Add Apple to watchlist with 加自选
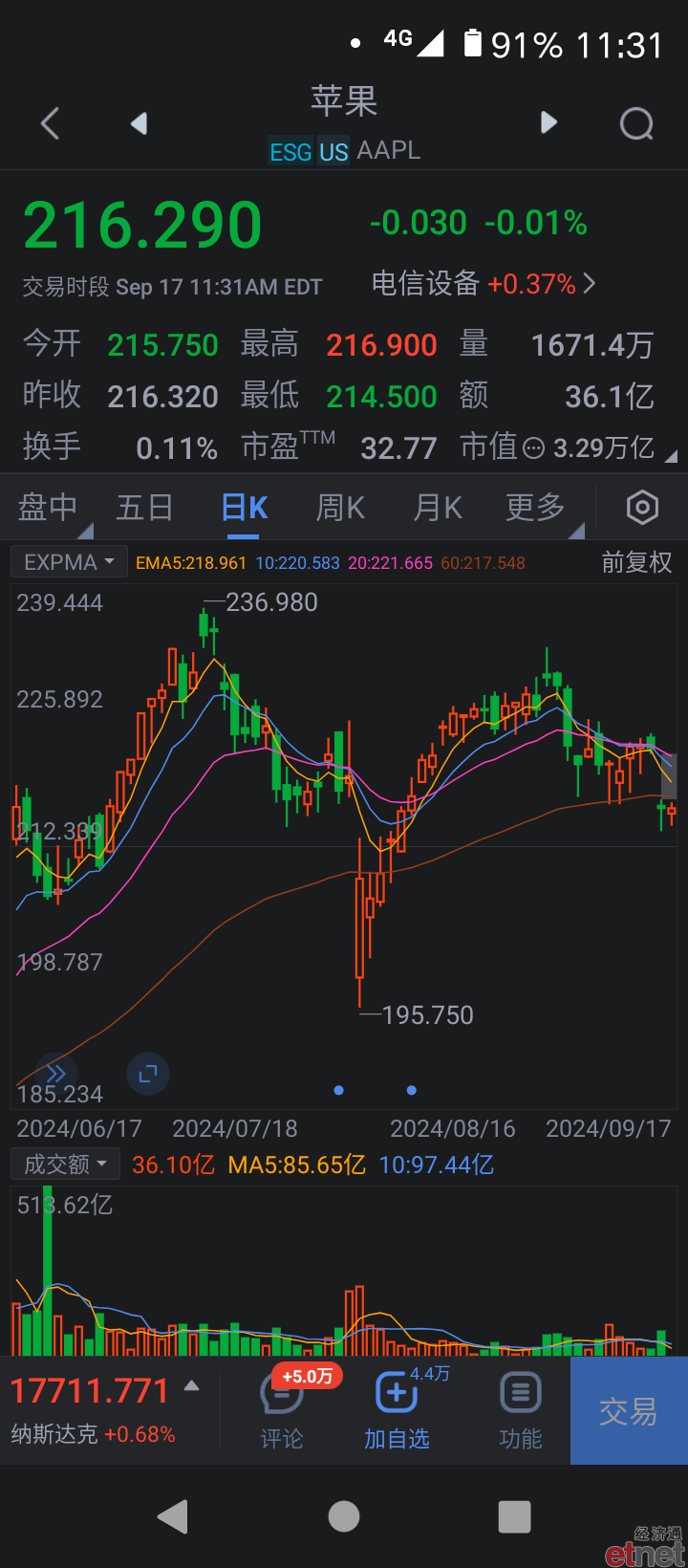This screenshot has width=688, height=1568. pos(397,1412)
